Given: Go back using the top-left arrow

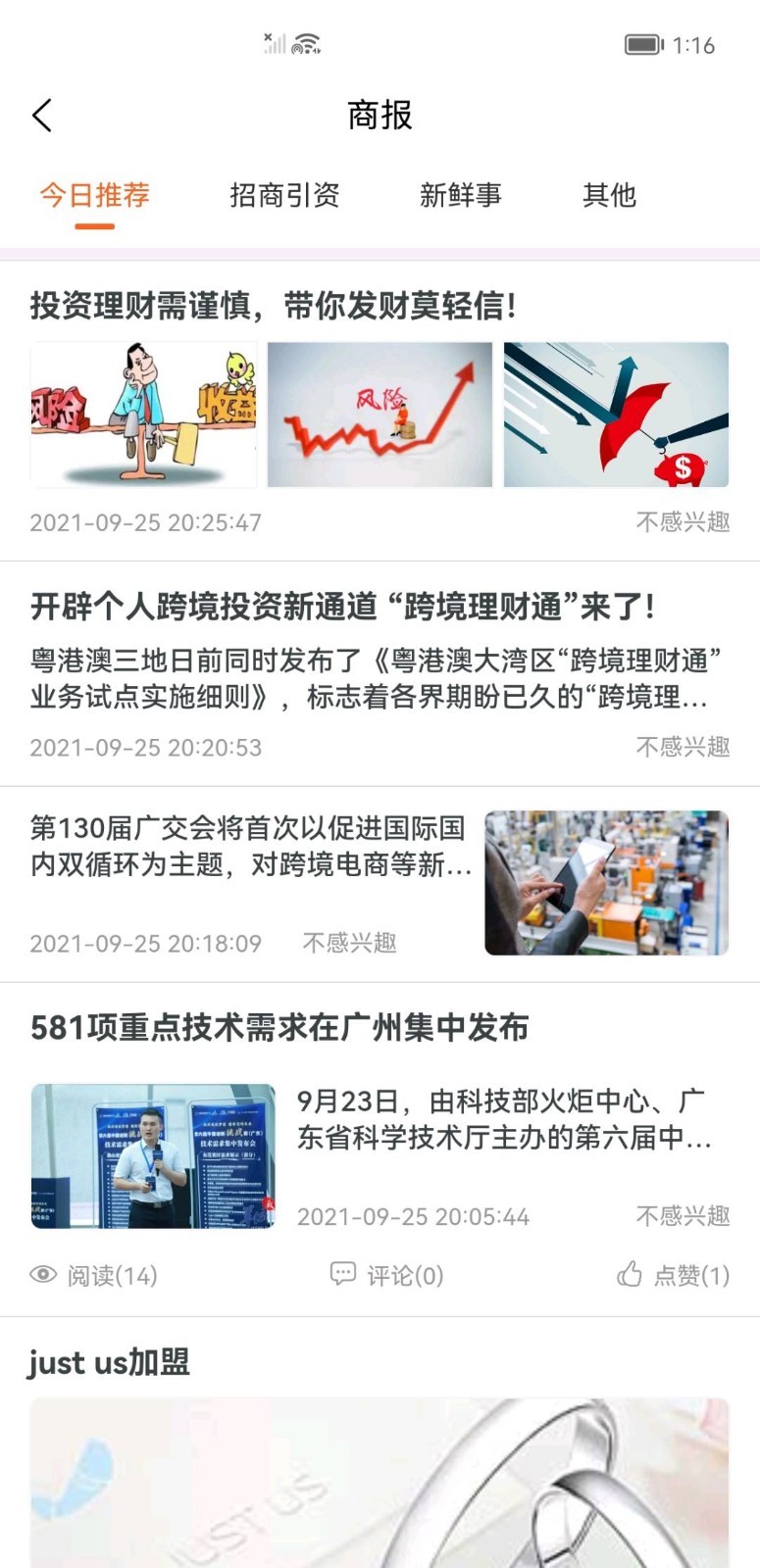Looking at the screenshot, I should [42, 116].
